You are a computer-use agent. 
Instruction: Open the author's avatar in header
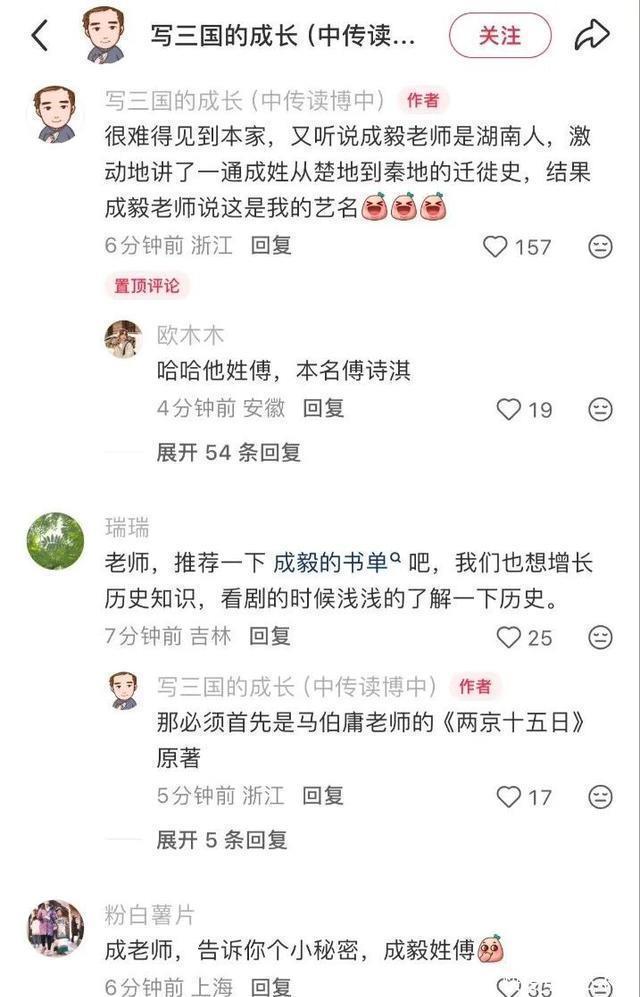(x=105, y=35)
